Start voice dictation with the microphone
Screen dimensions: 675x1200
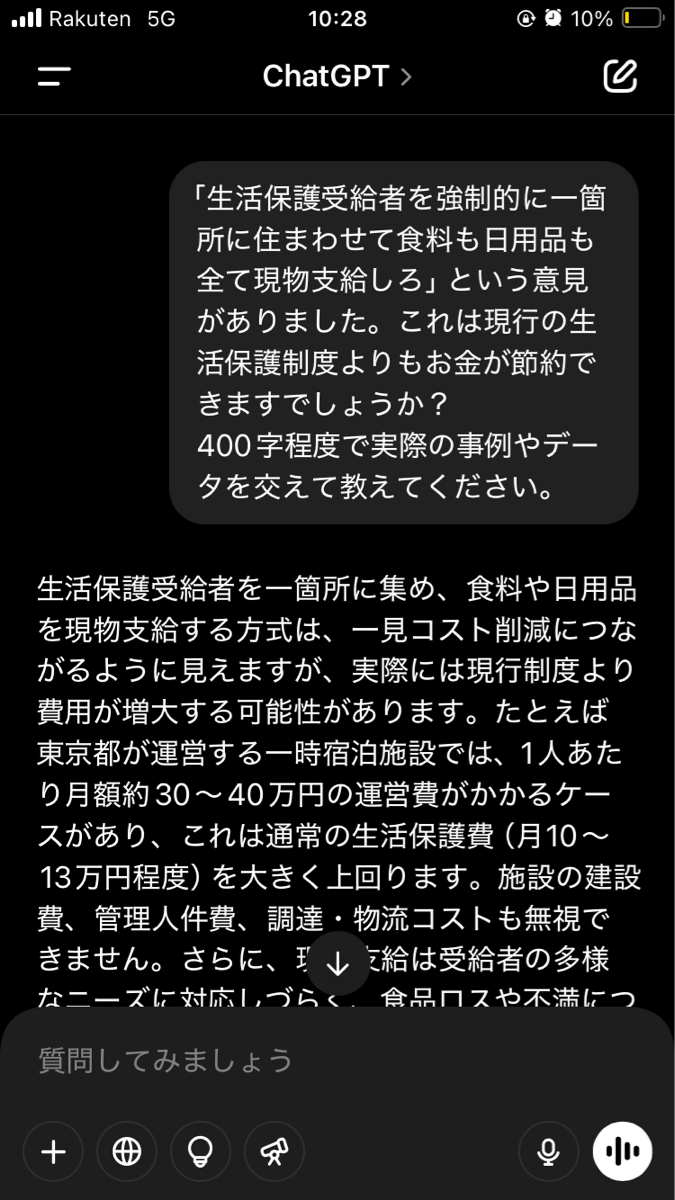(x=548, y=1152)
